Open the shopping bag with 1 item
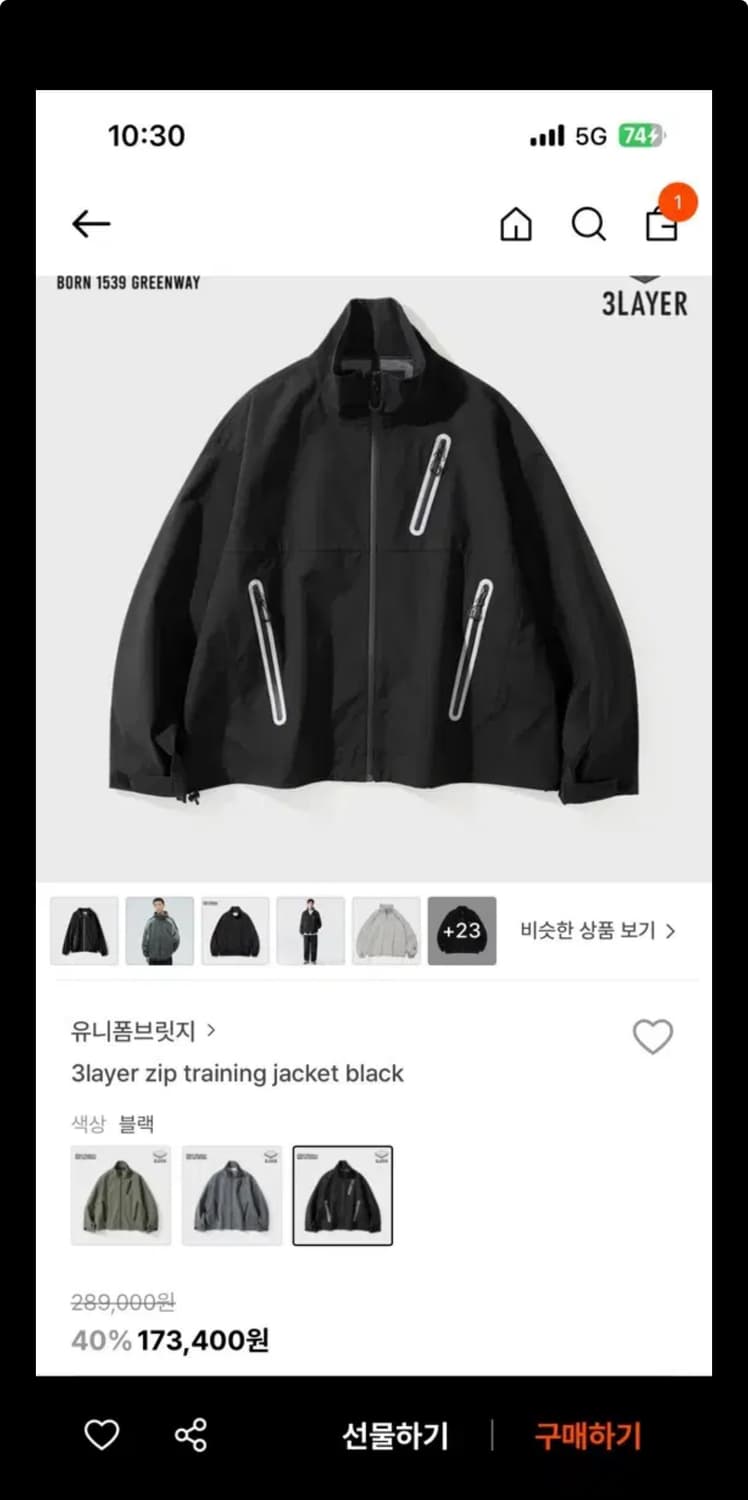748x1500 pixels. point(662,224)
